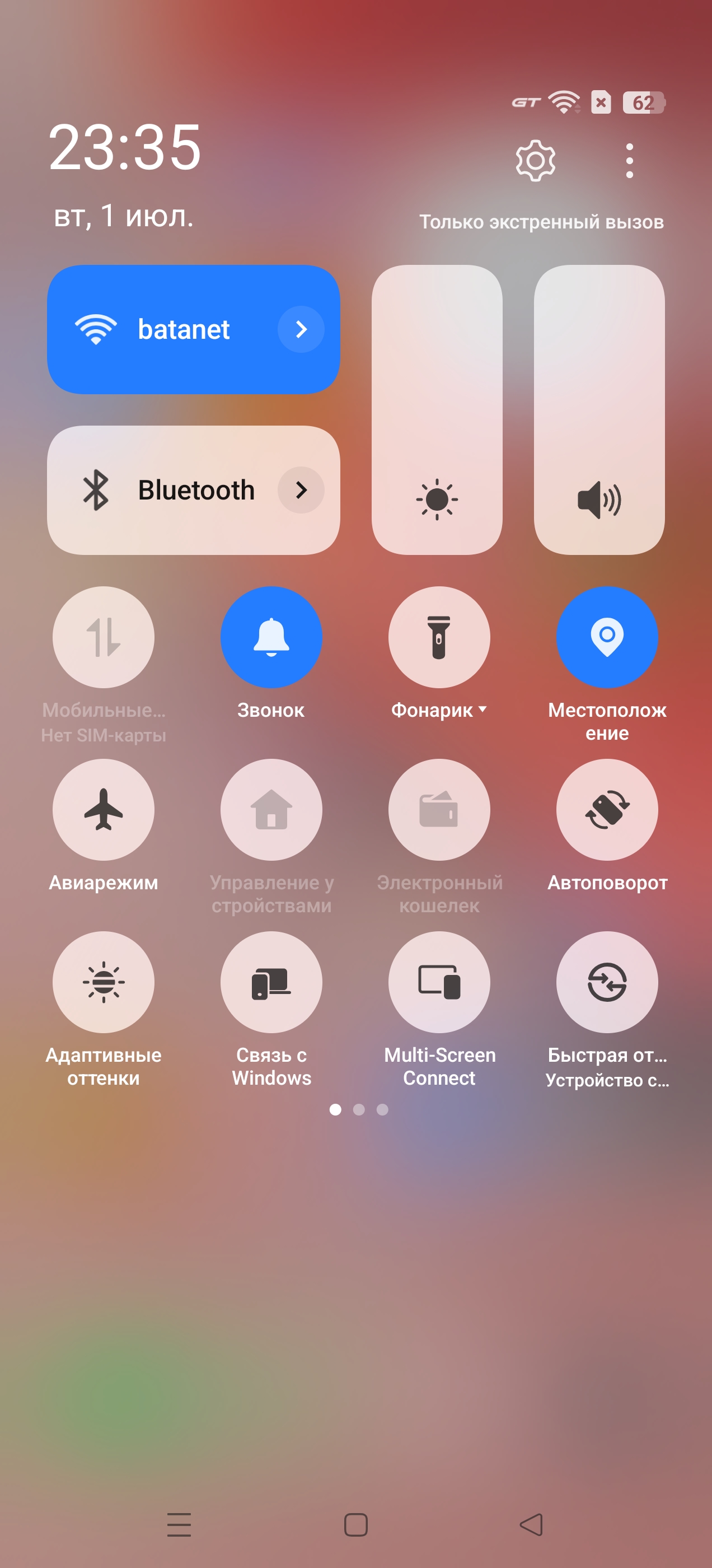Enable Адаптивные оттенки

(x=104, y=981)
